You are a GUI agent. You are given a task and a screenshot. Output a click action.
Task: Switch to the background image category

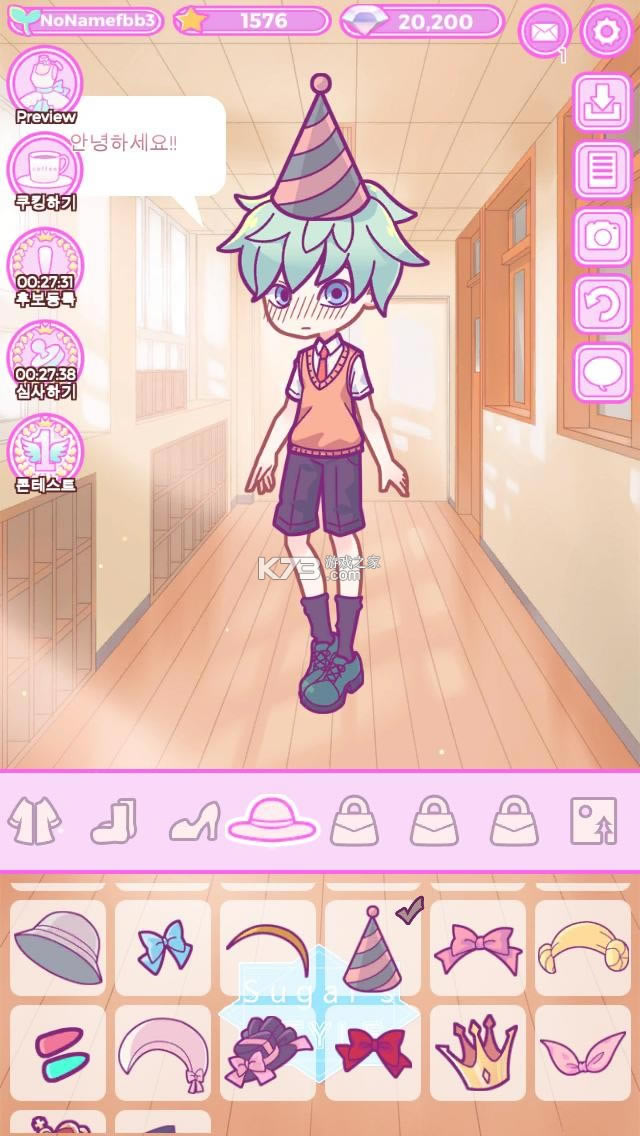click(x=593, y=821)
